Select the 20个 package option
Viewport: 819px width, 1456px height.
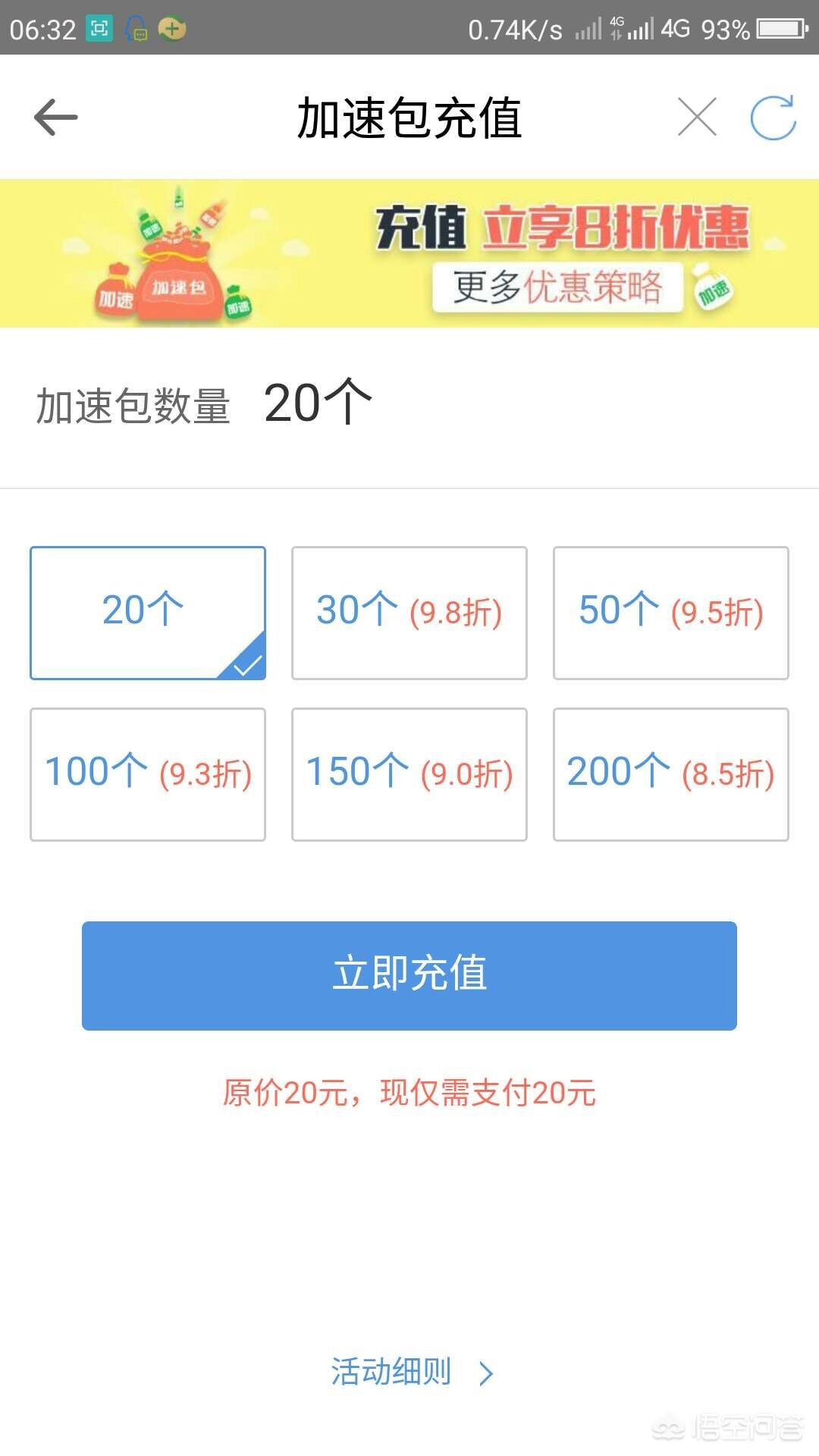148,613
